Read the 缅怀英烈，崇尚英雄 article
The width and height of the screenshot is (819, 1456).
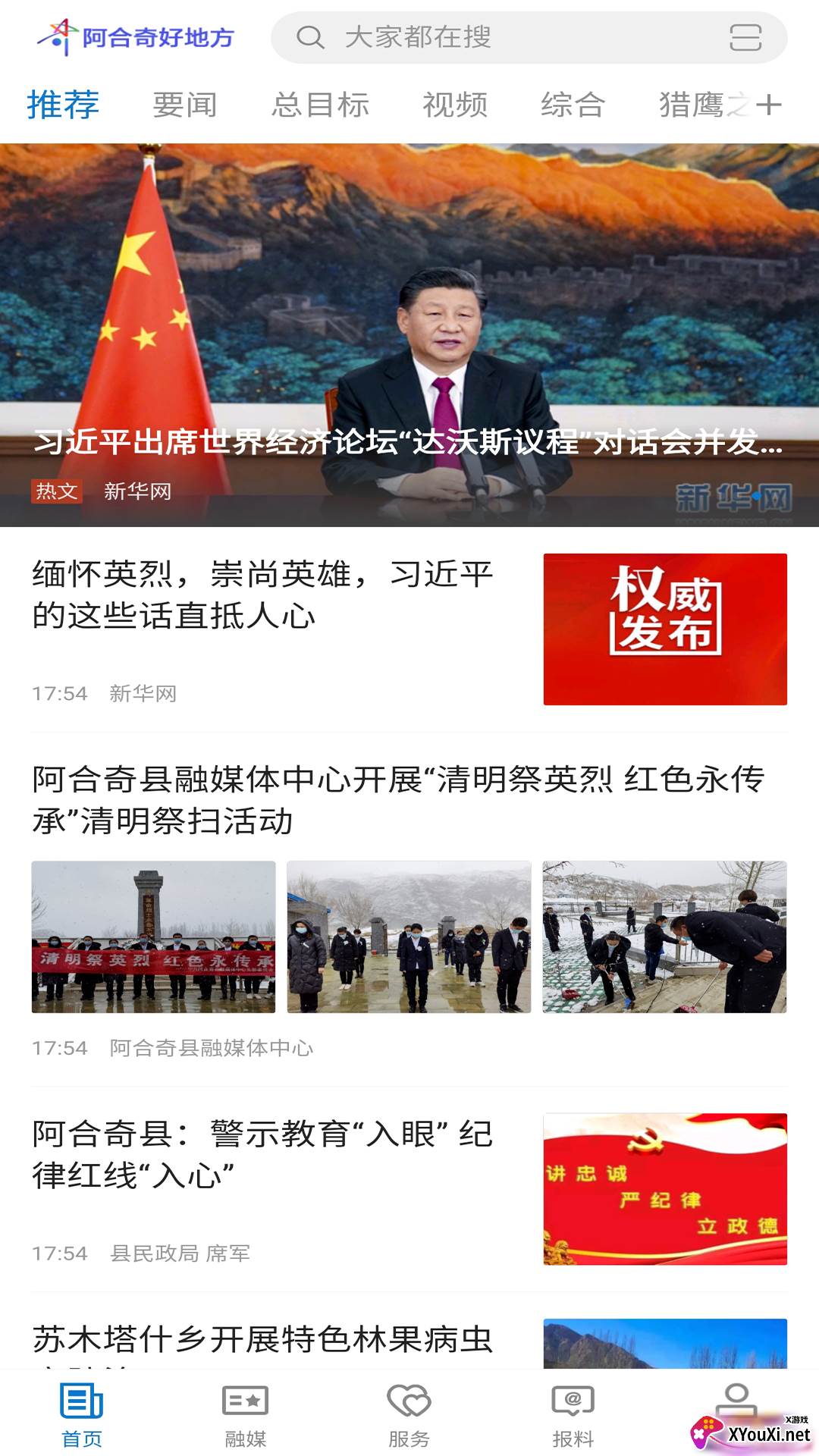262,595
